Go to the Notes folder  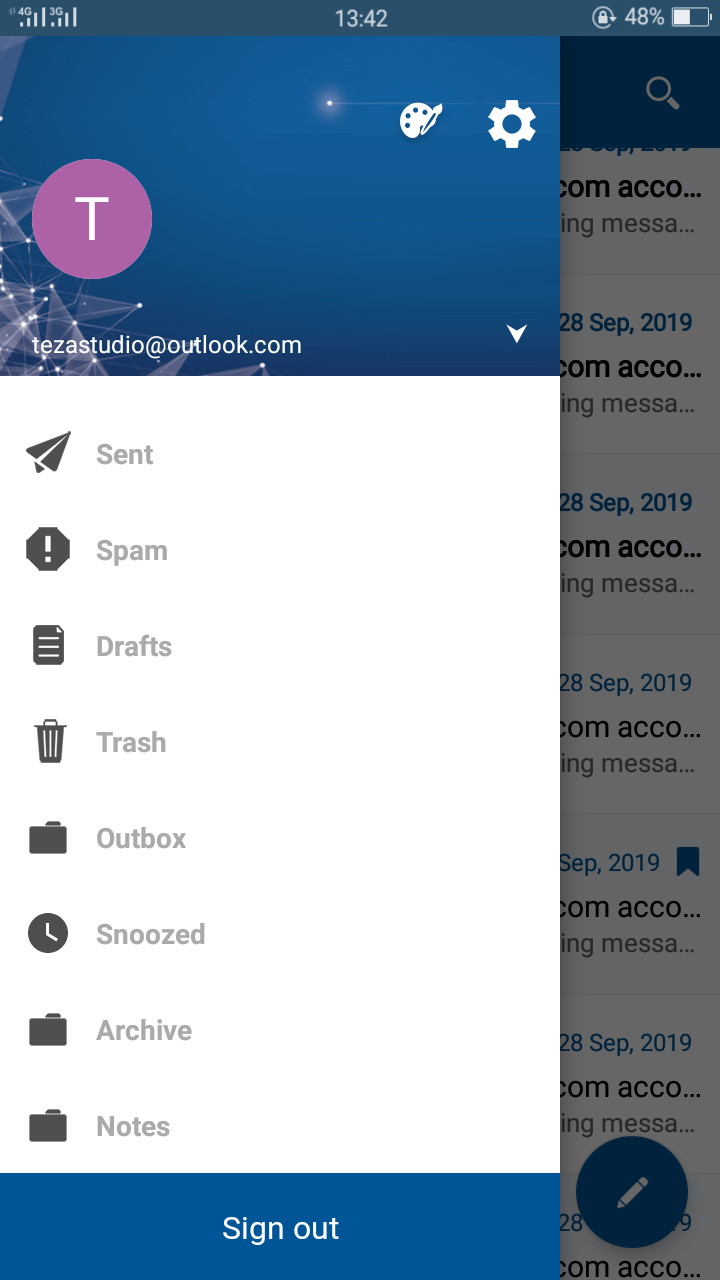pyautogui.click(x=280, y=1126)
